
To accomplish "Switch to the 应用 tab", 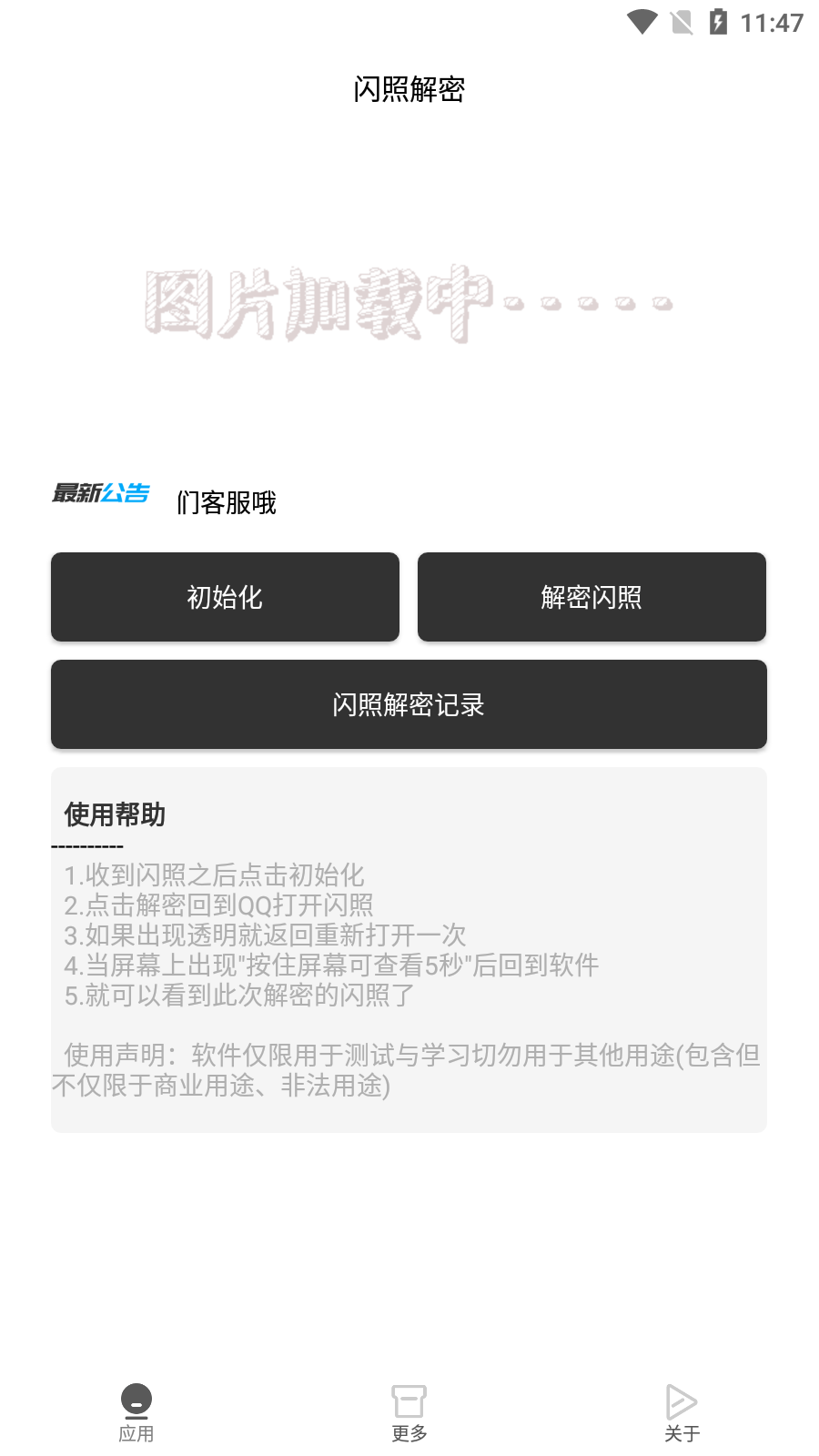I will click(x=136, y=1412).
